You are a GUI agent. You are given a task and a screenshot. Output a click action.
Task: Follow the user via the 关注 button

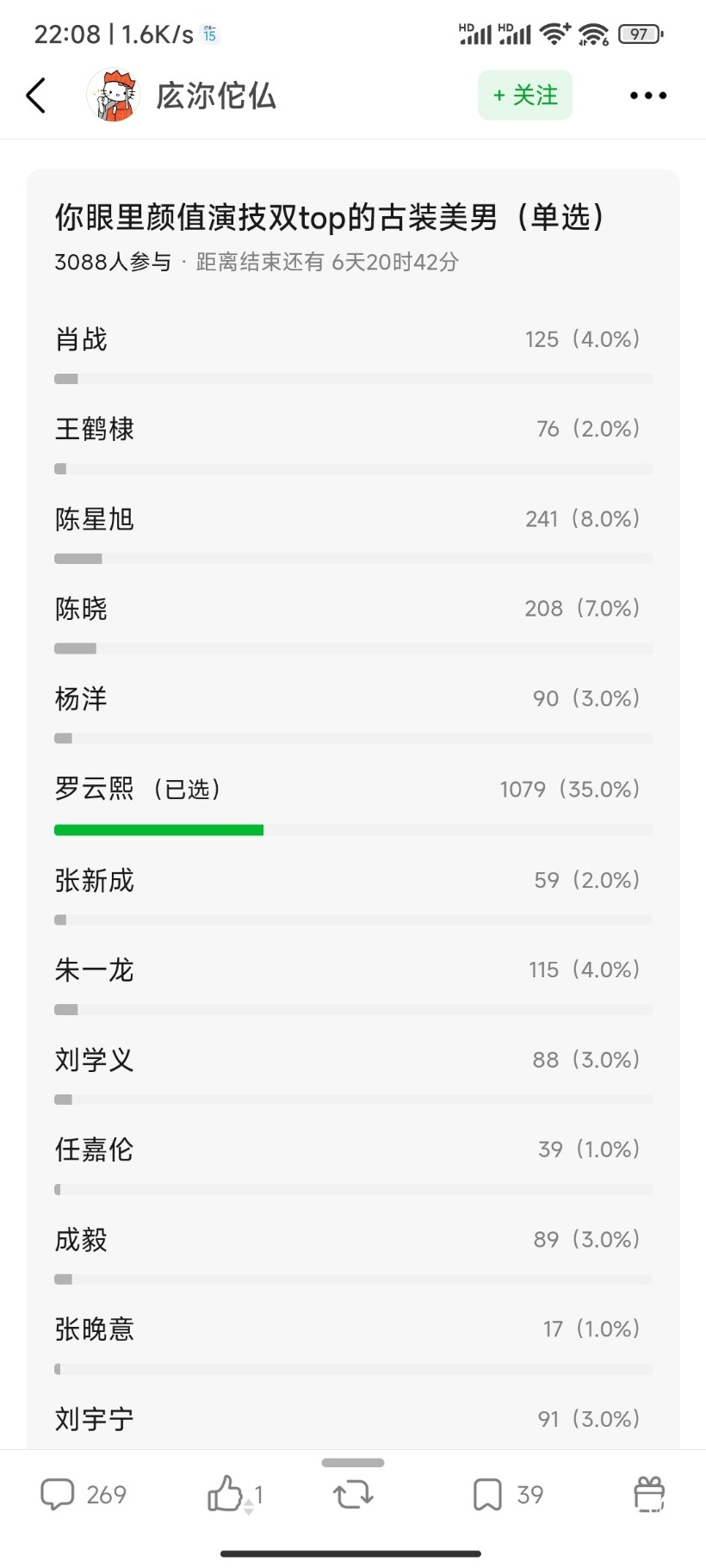coord(524,95)
